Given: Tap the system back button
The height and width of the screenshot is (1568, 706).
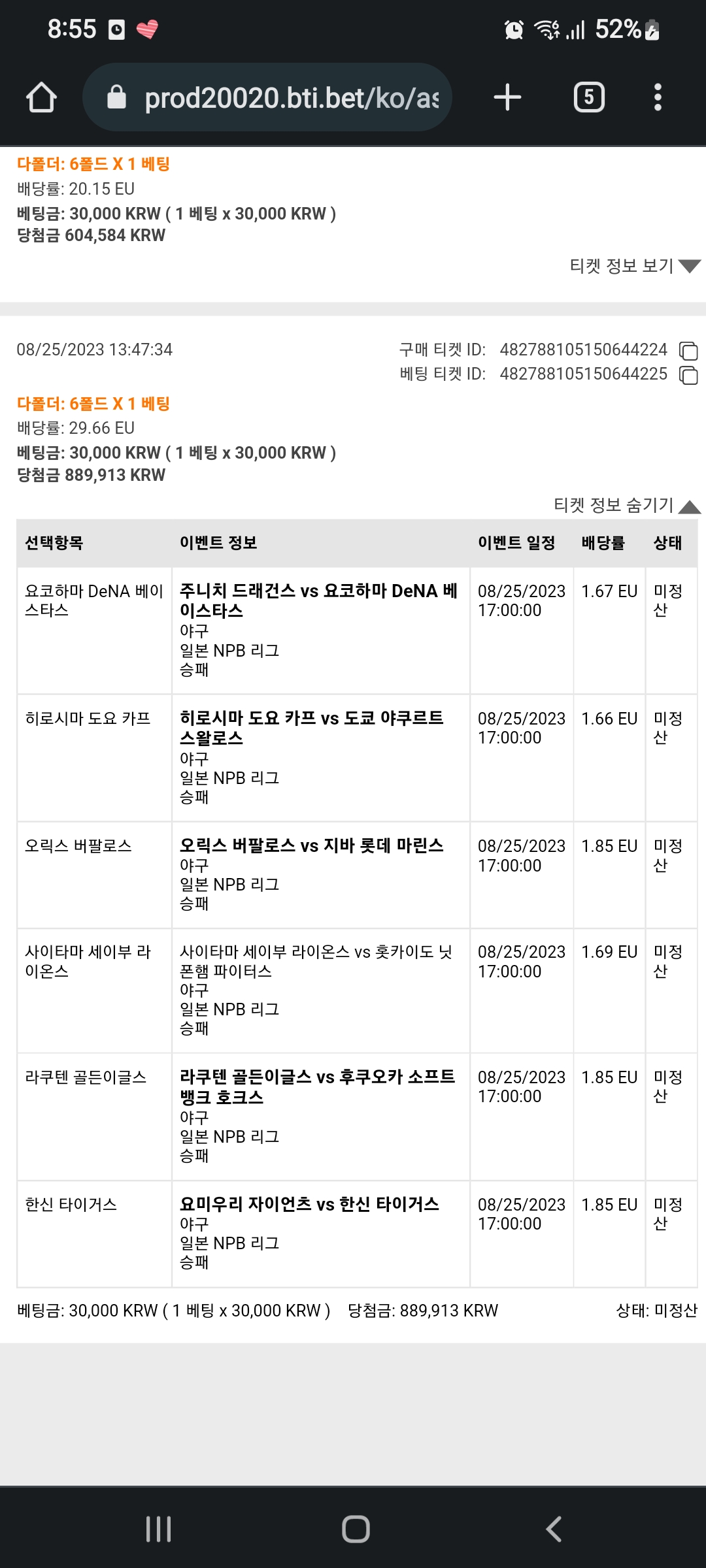Looking at the screenshot, I should coord(554,1529).
